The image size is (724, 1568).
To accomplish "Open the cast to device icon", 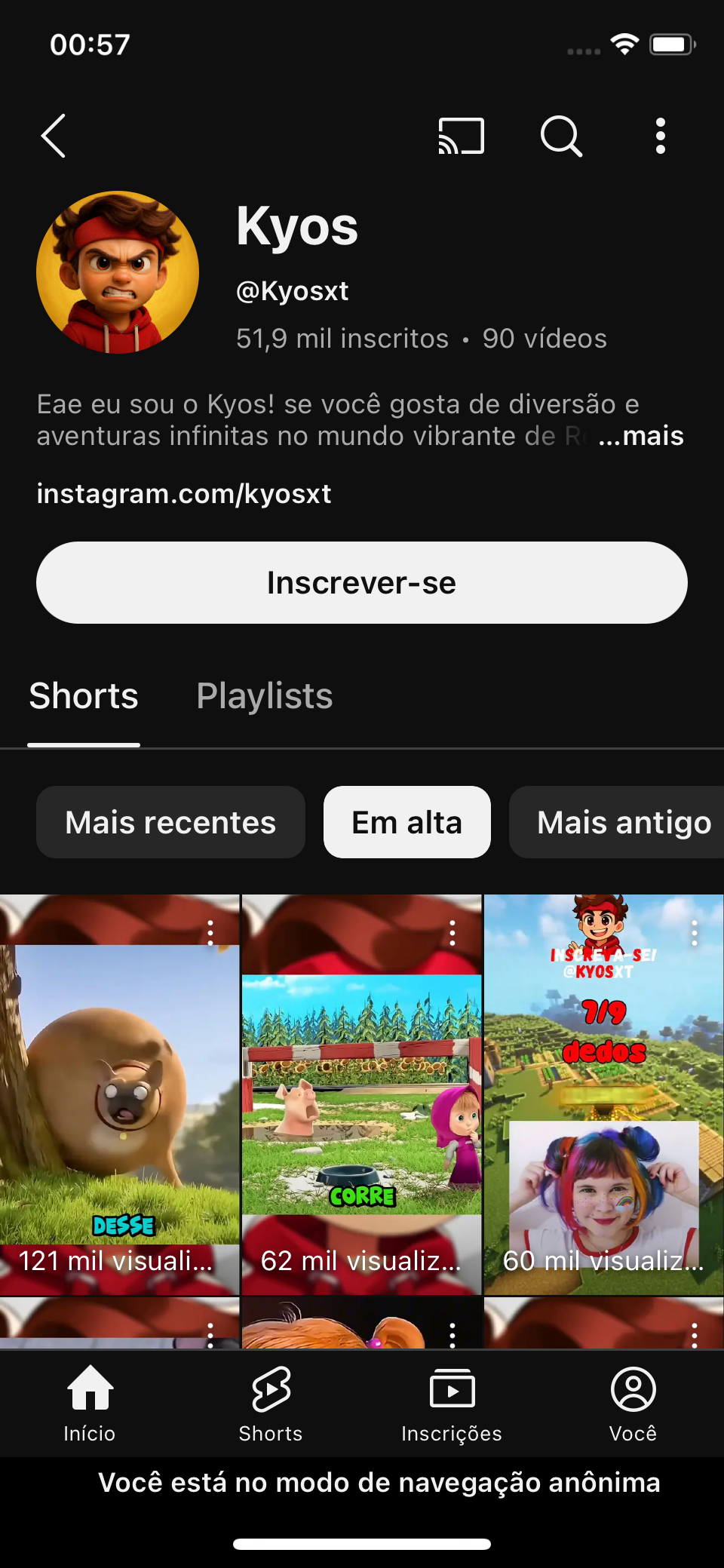I will [461, 136].
